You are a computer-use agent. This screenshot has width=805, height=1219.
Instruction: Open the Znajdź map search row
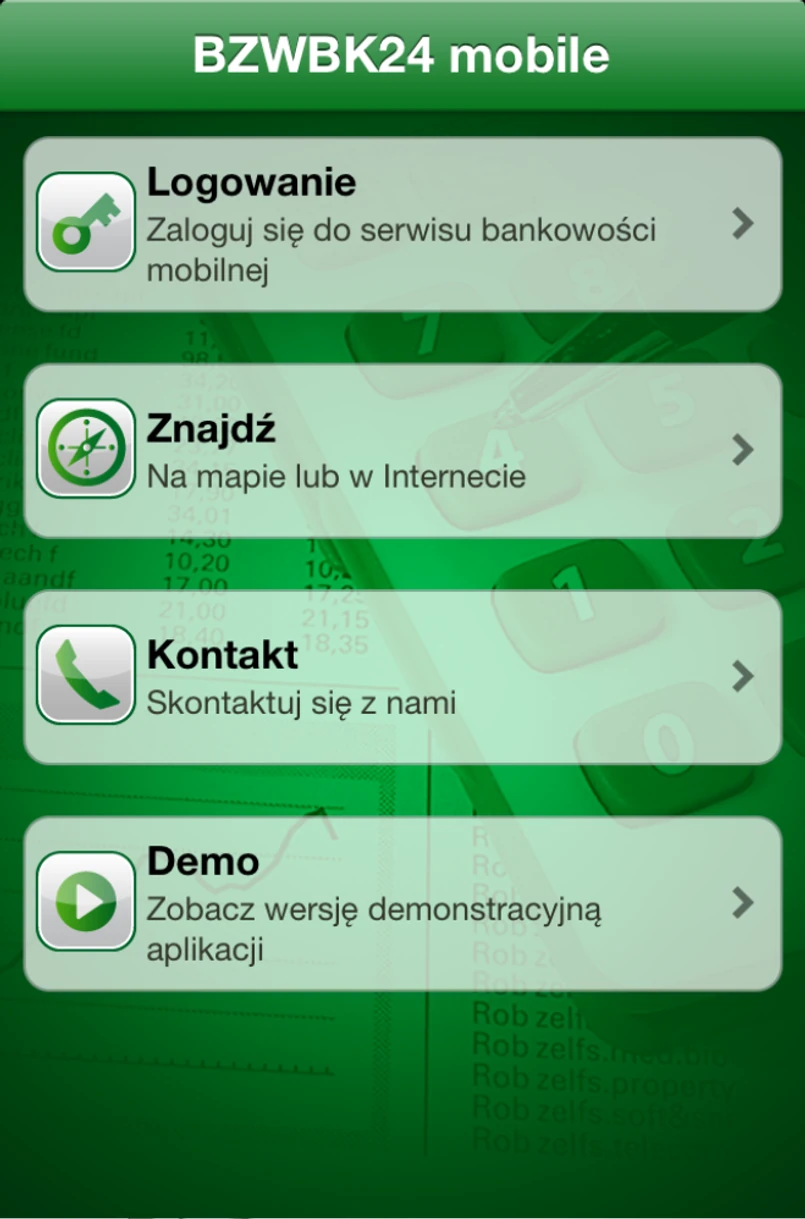tap(402, 451)
